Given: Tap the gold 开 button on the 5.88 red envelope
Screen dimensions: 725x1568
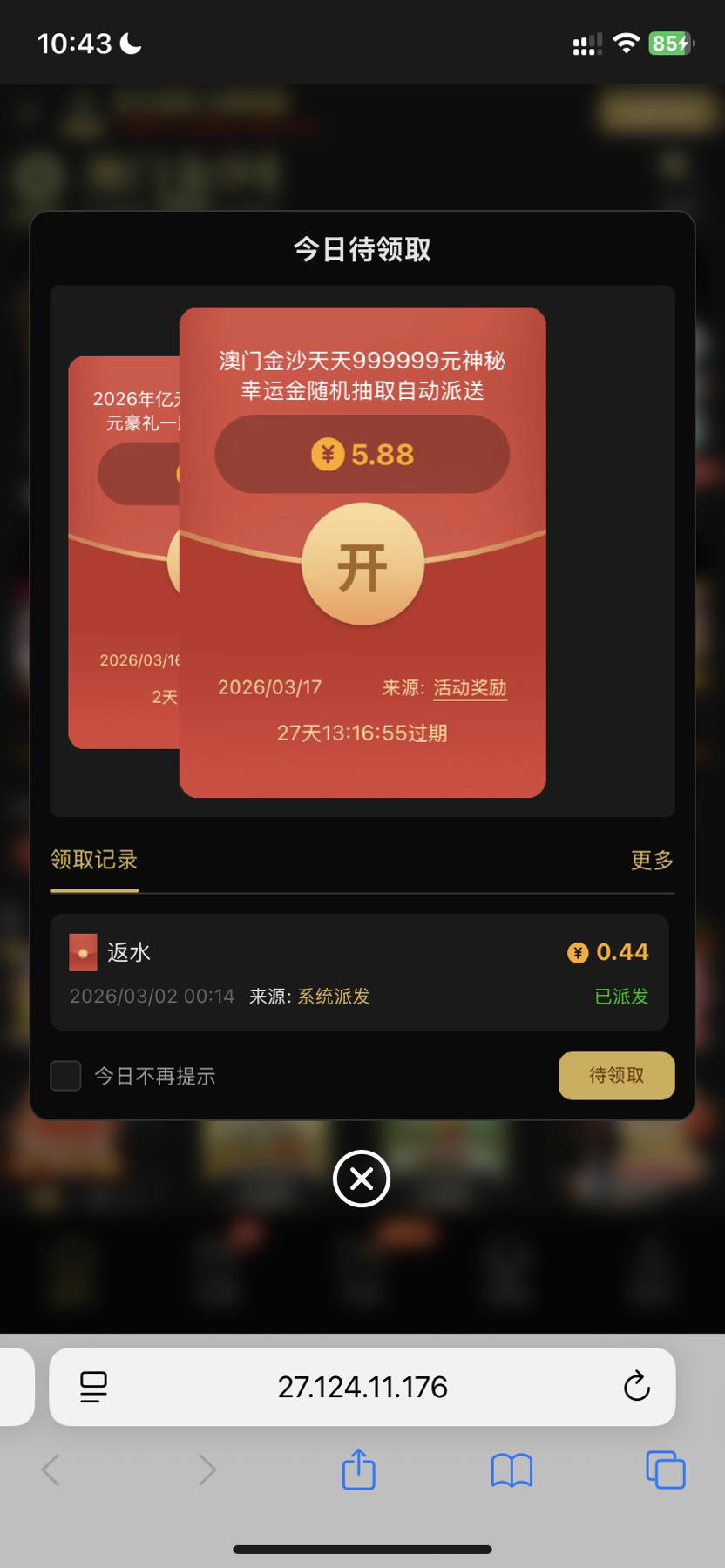Looking at the screenshot, I should 362,564.
